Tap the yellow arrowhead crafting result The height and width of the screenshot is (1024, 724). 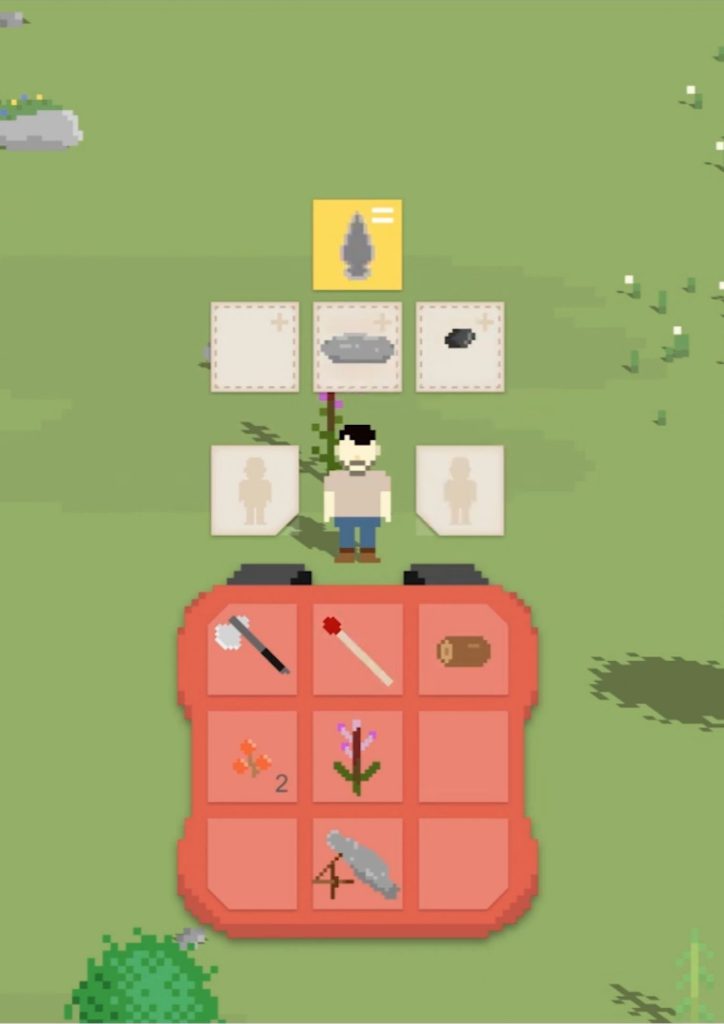tap(357, 245)
